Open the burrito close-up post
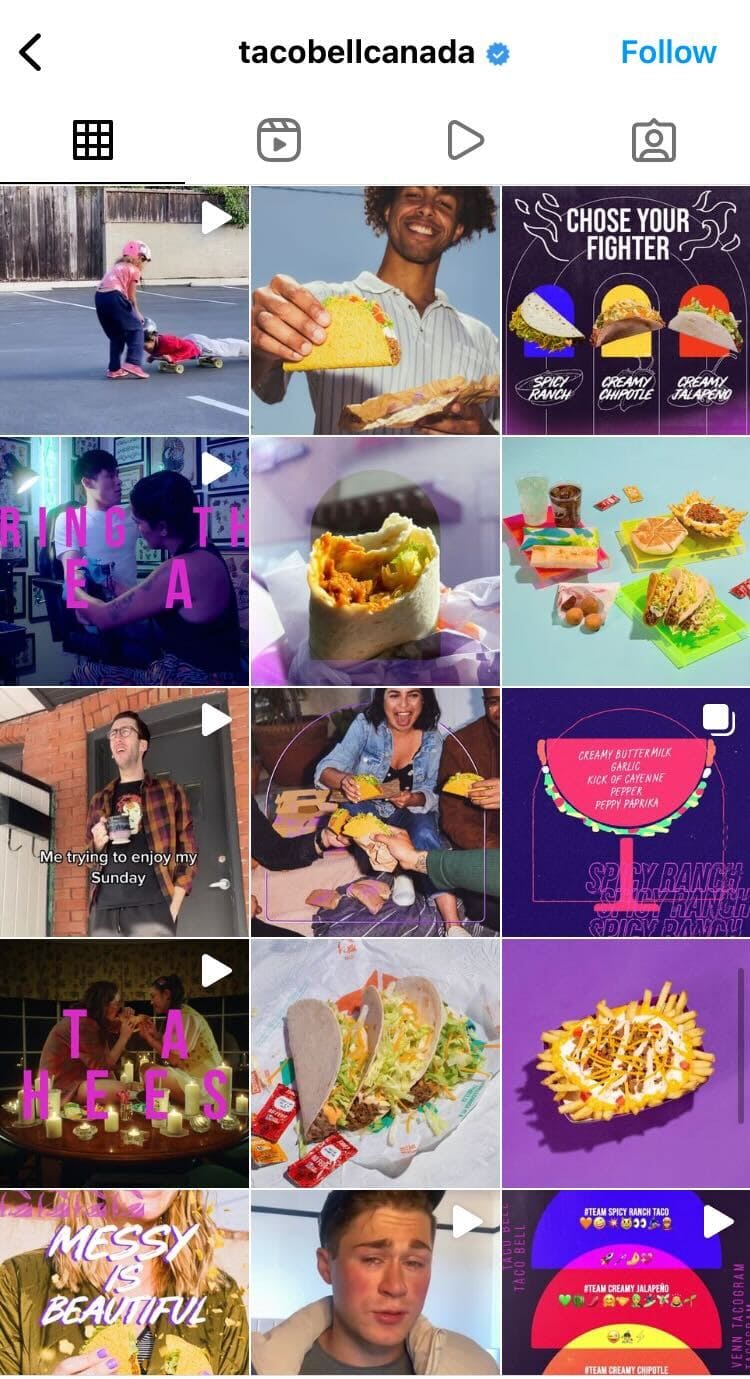The image size is (750, 1379). 375,561
